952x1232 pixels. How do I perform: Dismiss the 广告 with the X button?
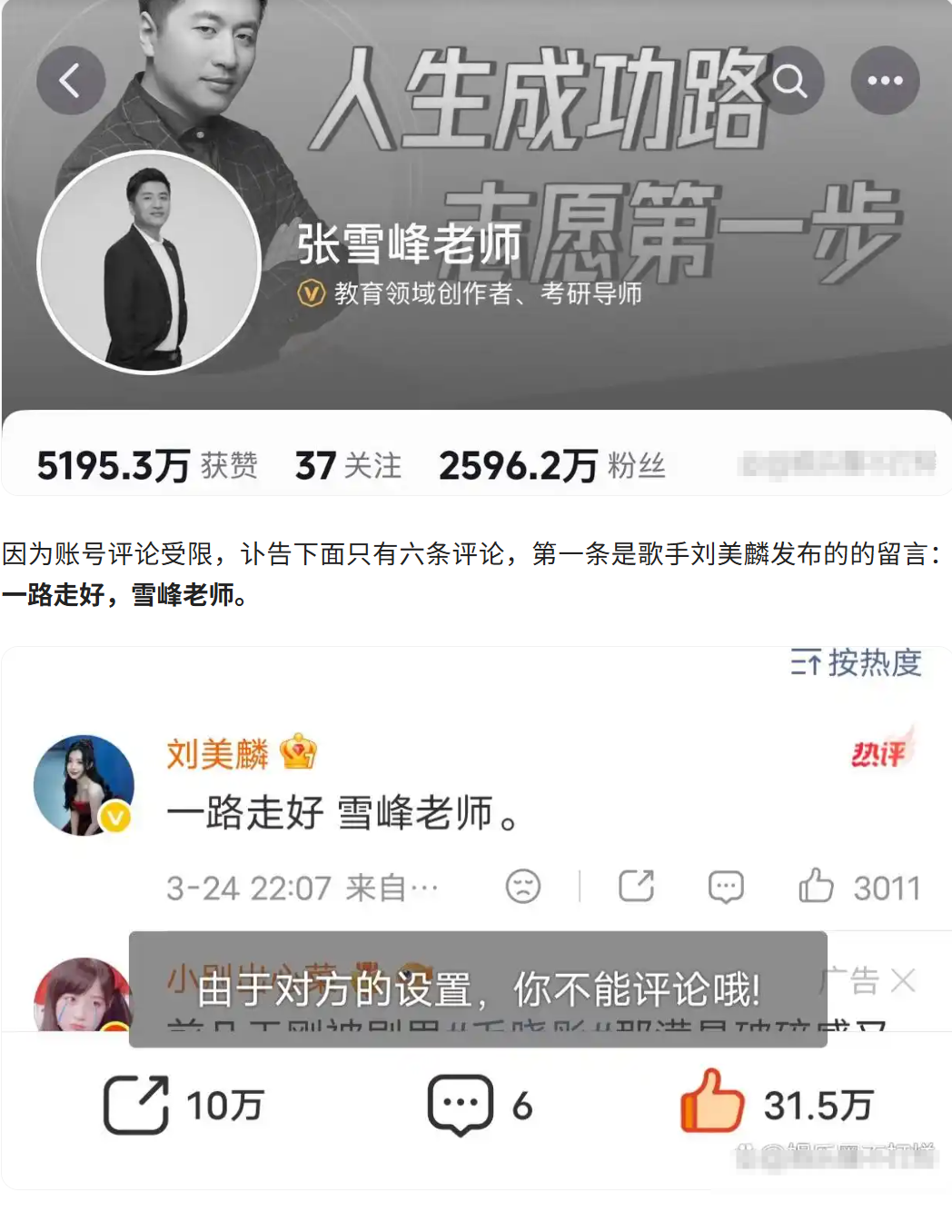[x=908, y=981]
